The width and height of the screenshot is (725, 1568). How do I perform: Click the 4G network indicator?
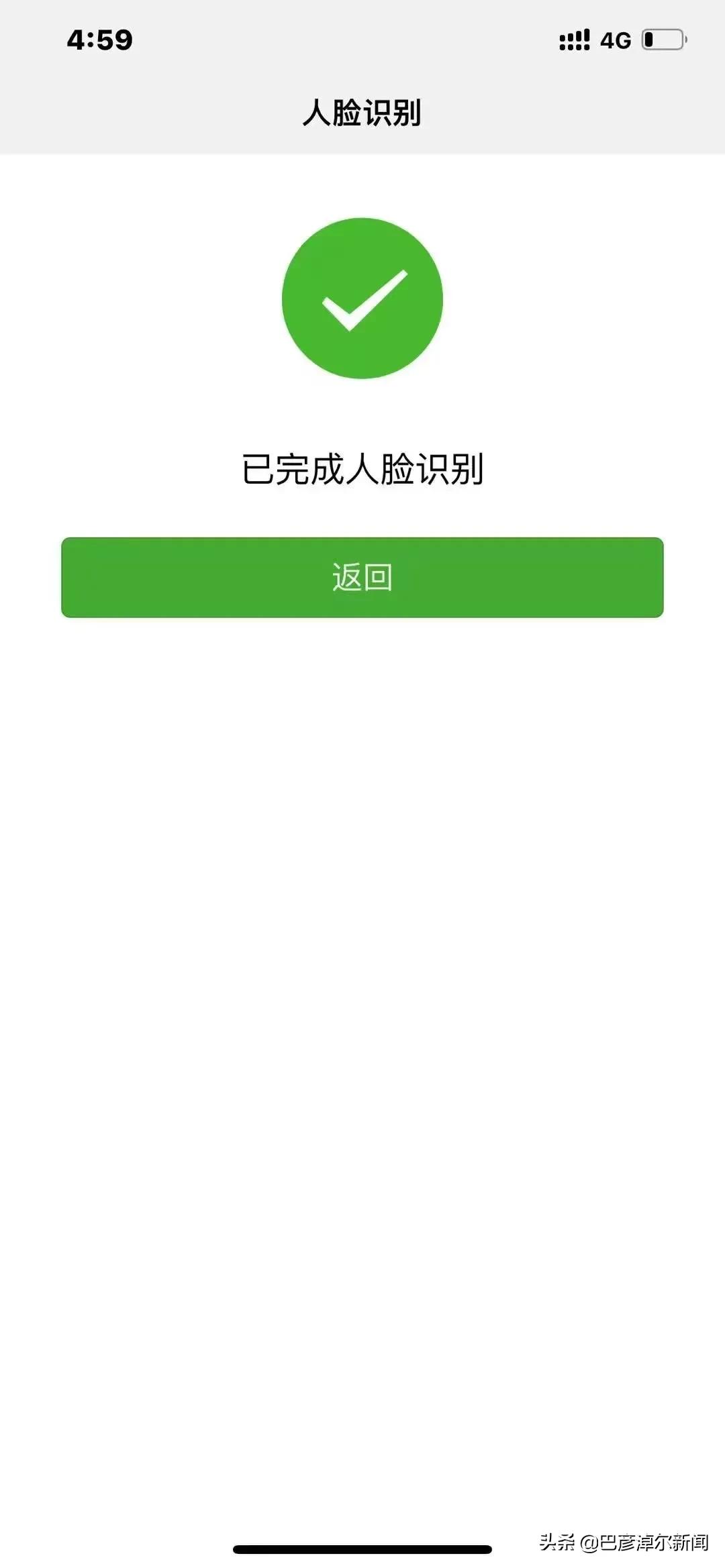click(615, 40)
